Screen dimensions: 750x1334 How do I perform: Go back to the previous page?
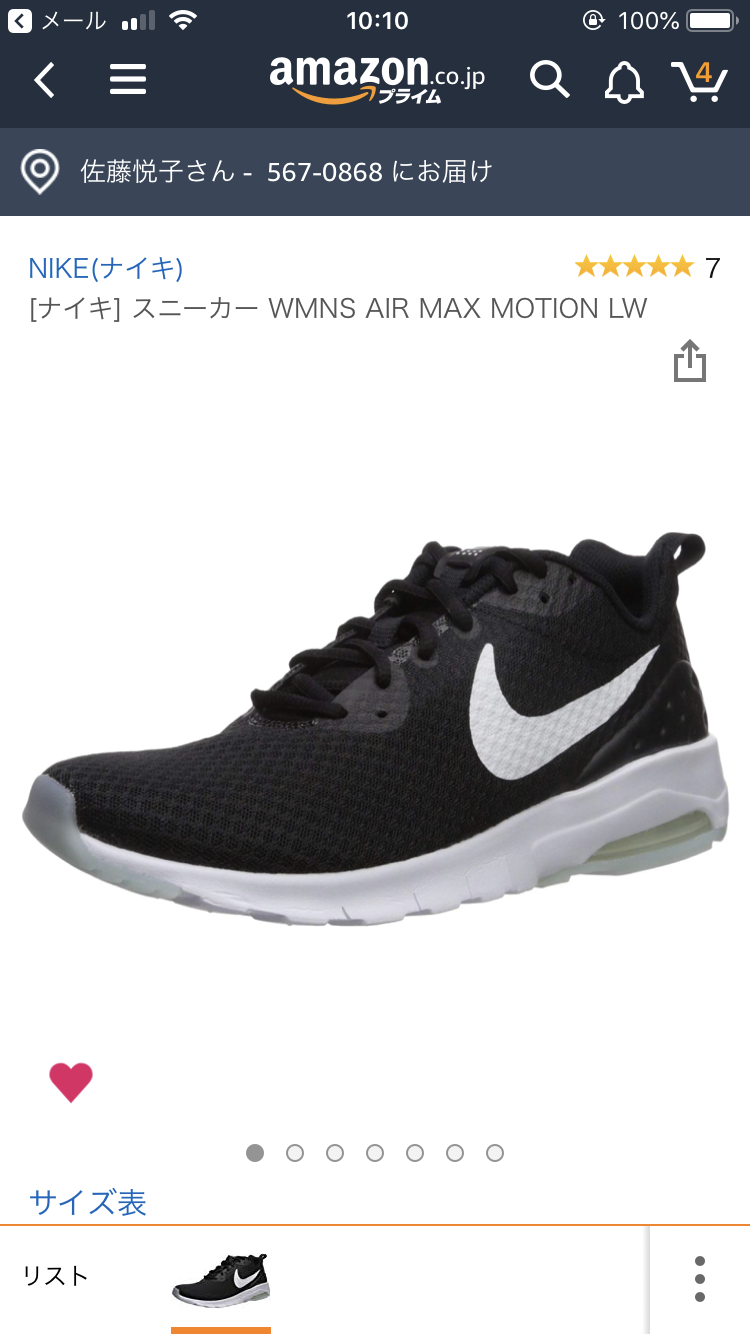(x=44, y=79)
